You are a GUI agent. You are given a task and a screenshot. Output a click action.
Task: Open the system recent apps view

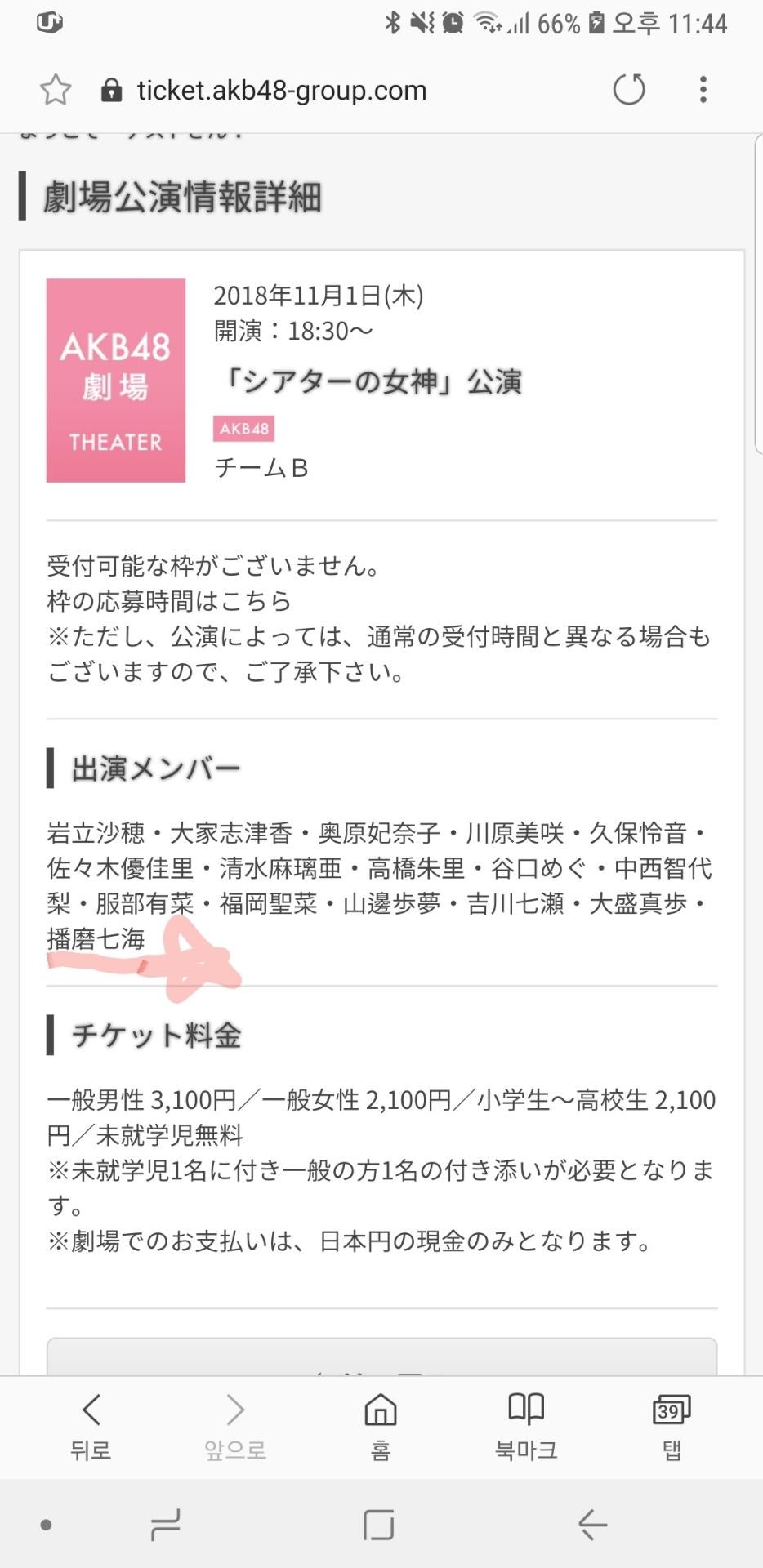click(x=166, y=1525)
